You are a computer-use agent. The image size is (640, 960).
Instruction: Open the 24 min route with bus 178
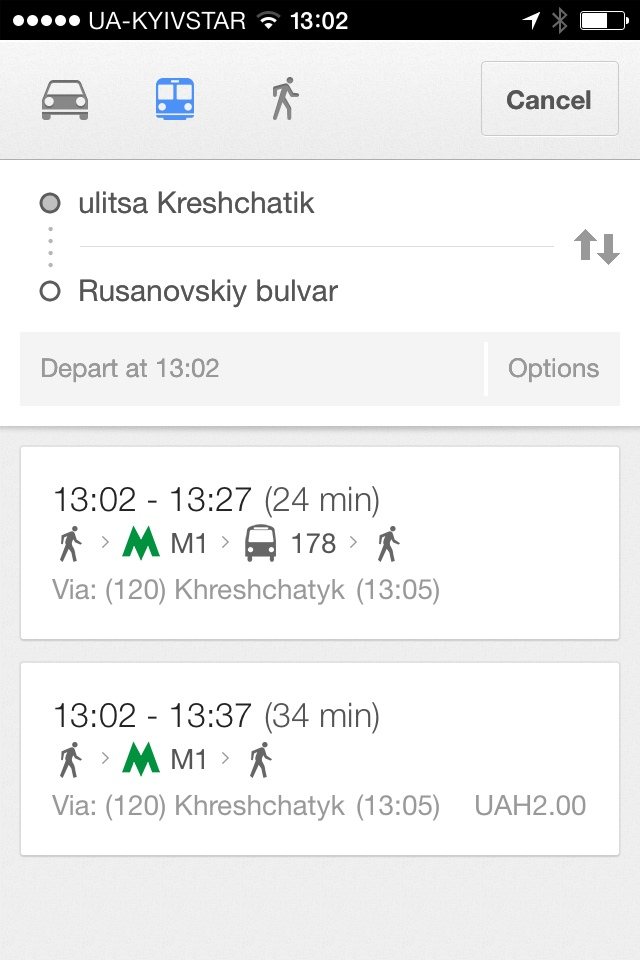320,543
